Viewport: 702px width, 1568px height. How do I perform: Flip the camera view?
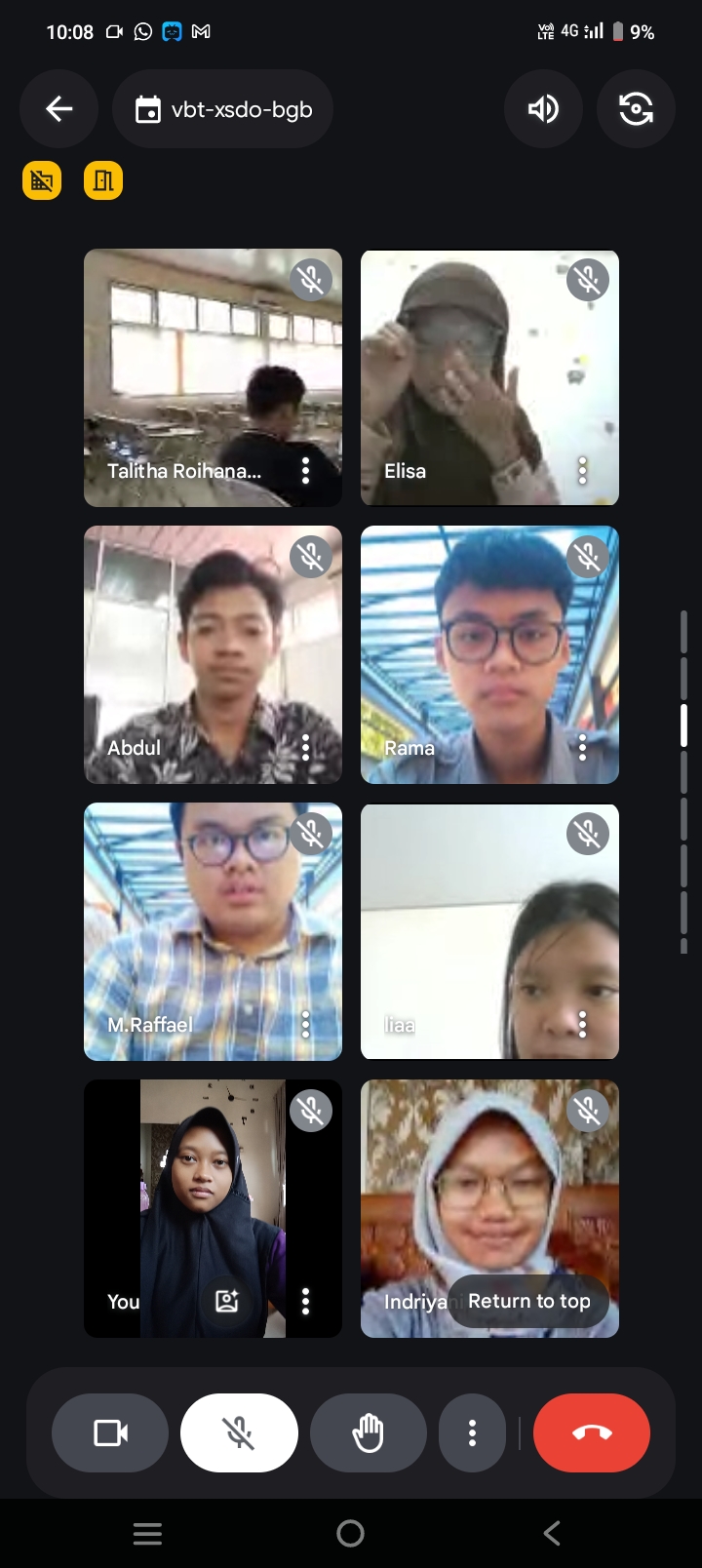(636, 109)
